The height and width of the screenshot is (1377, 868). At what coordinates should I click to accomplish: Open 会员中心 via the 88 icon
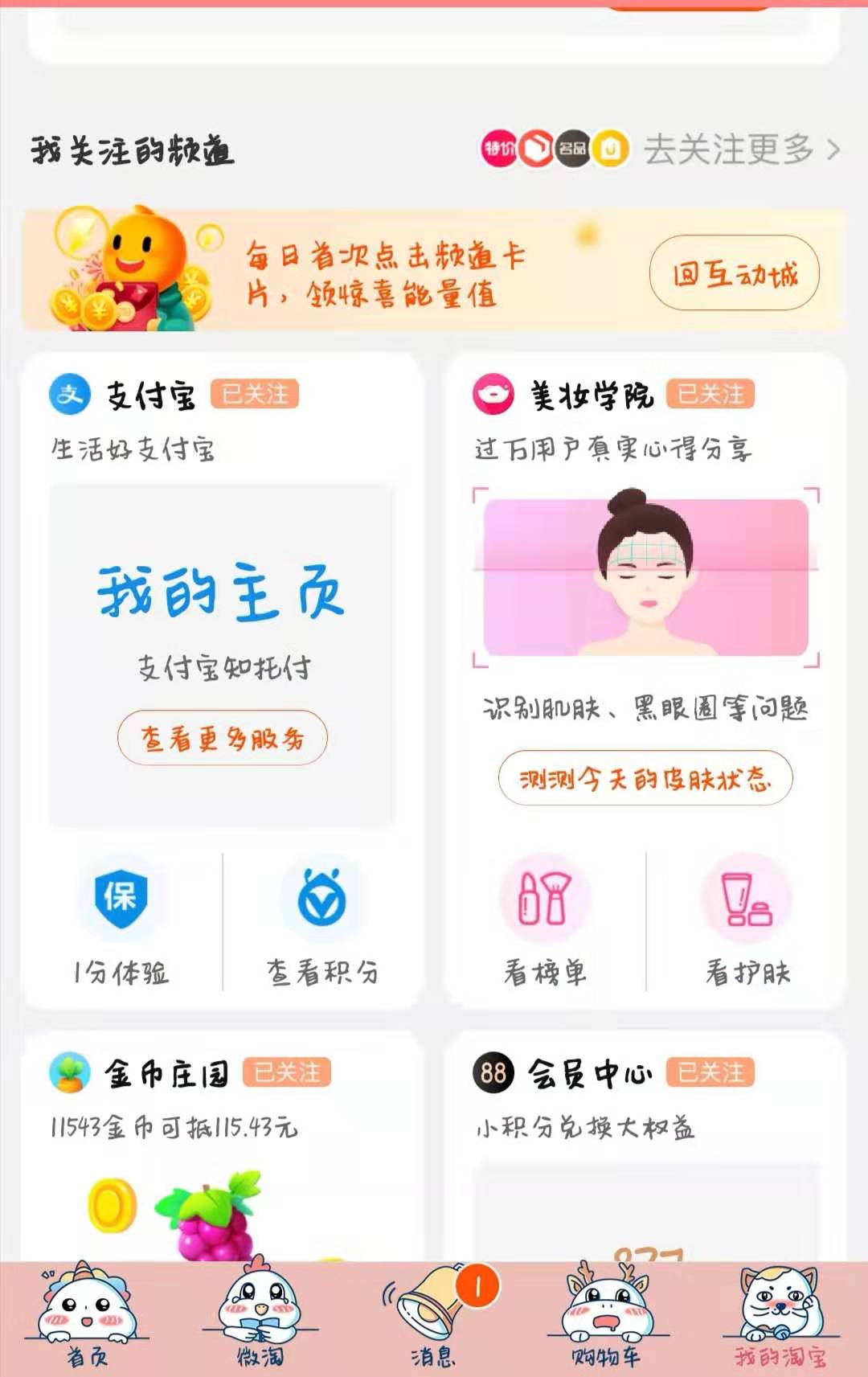point(493,1072)
